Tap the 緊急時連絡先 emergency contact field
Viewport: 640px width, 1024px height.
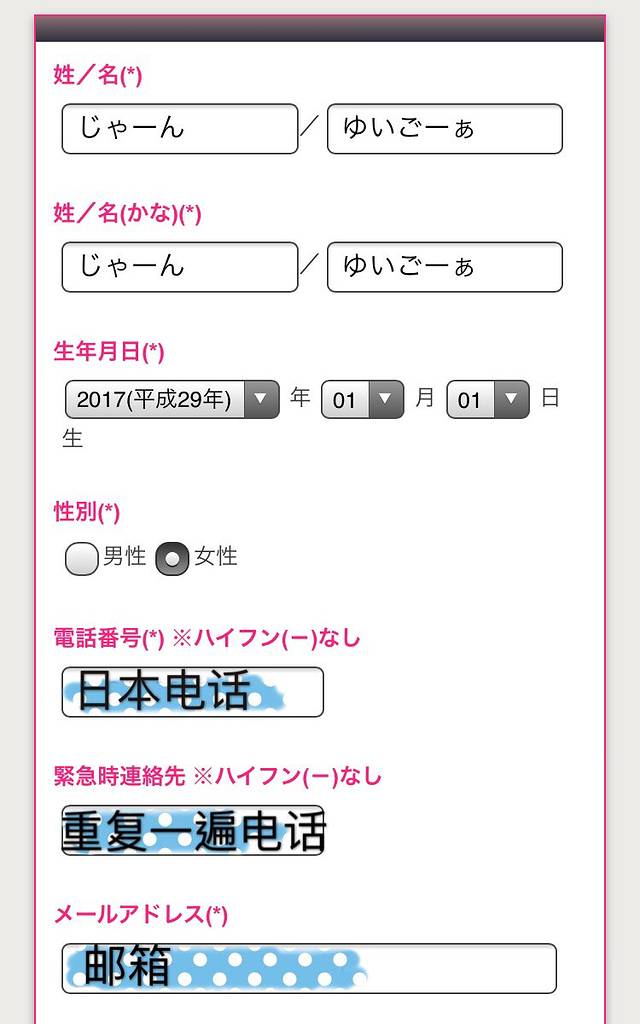click(192, 830)
